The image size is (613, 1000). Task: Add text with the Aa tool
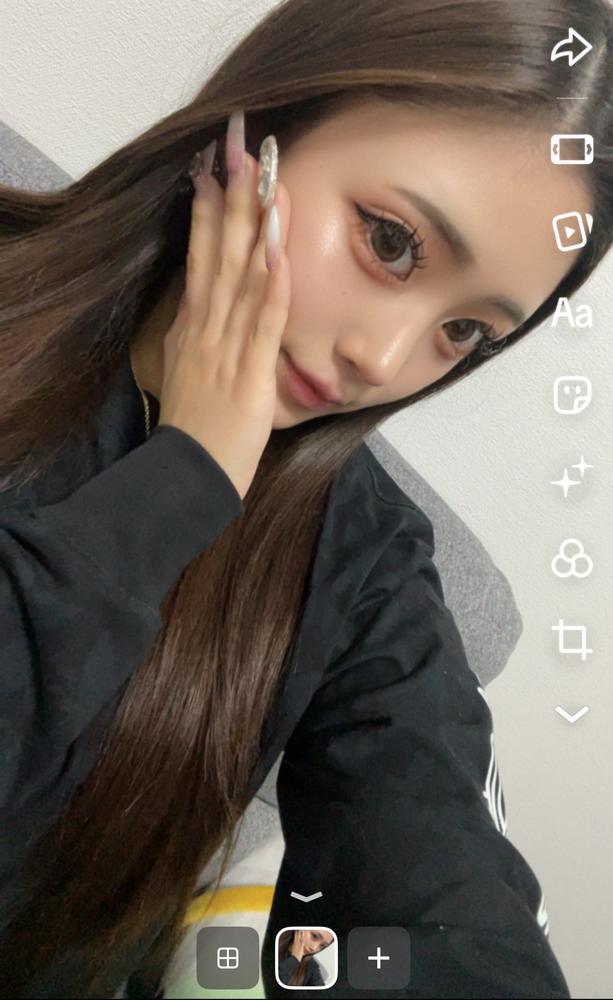[x=572, y=313]
